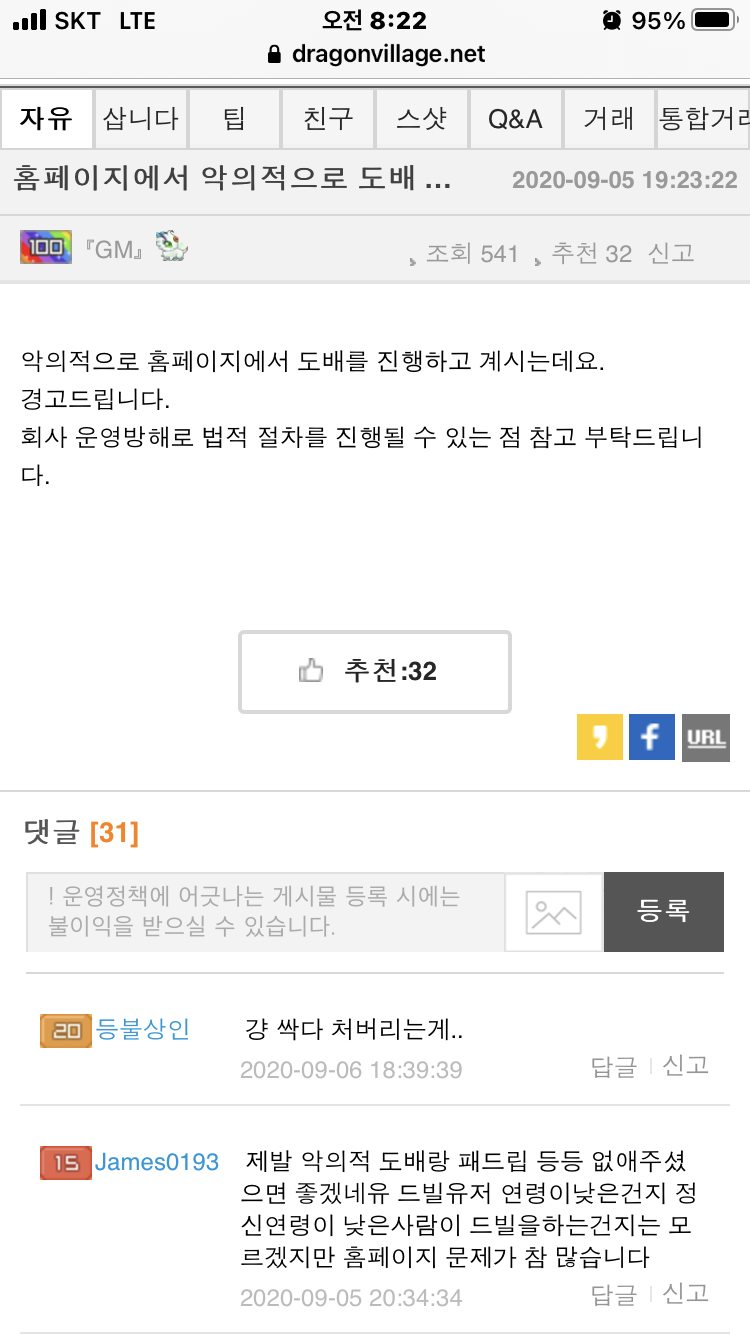Reply to 등불상인's comment
The width and height of the screenshot is (750, 1334).
[x=613, y=1067]
